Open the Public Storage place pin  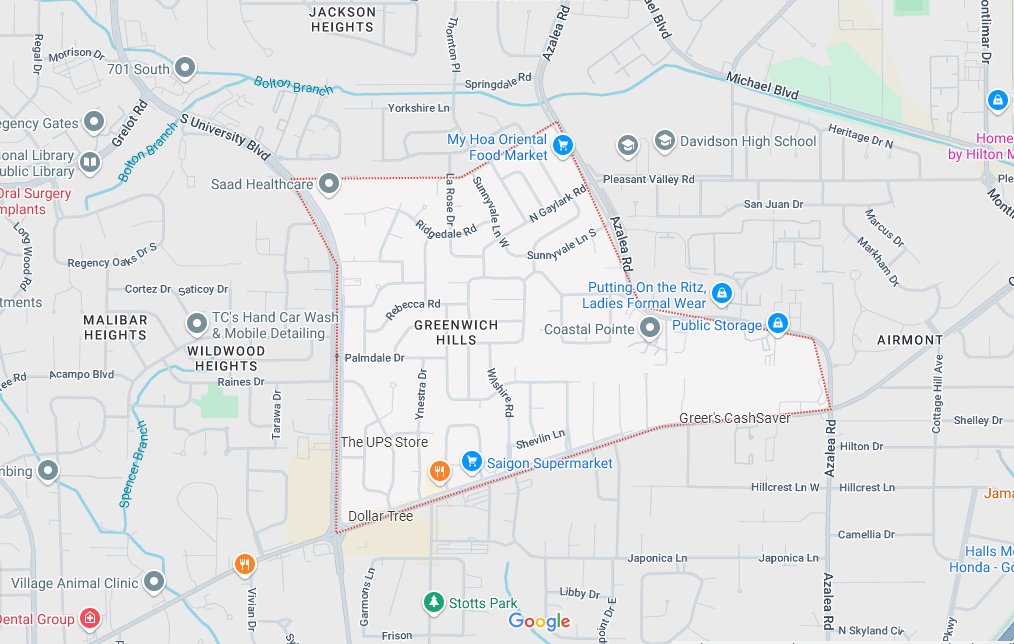tap(777, 324)
